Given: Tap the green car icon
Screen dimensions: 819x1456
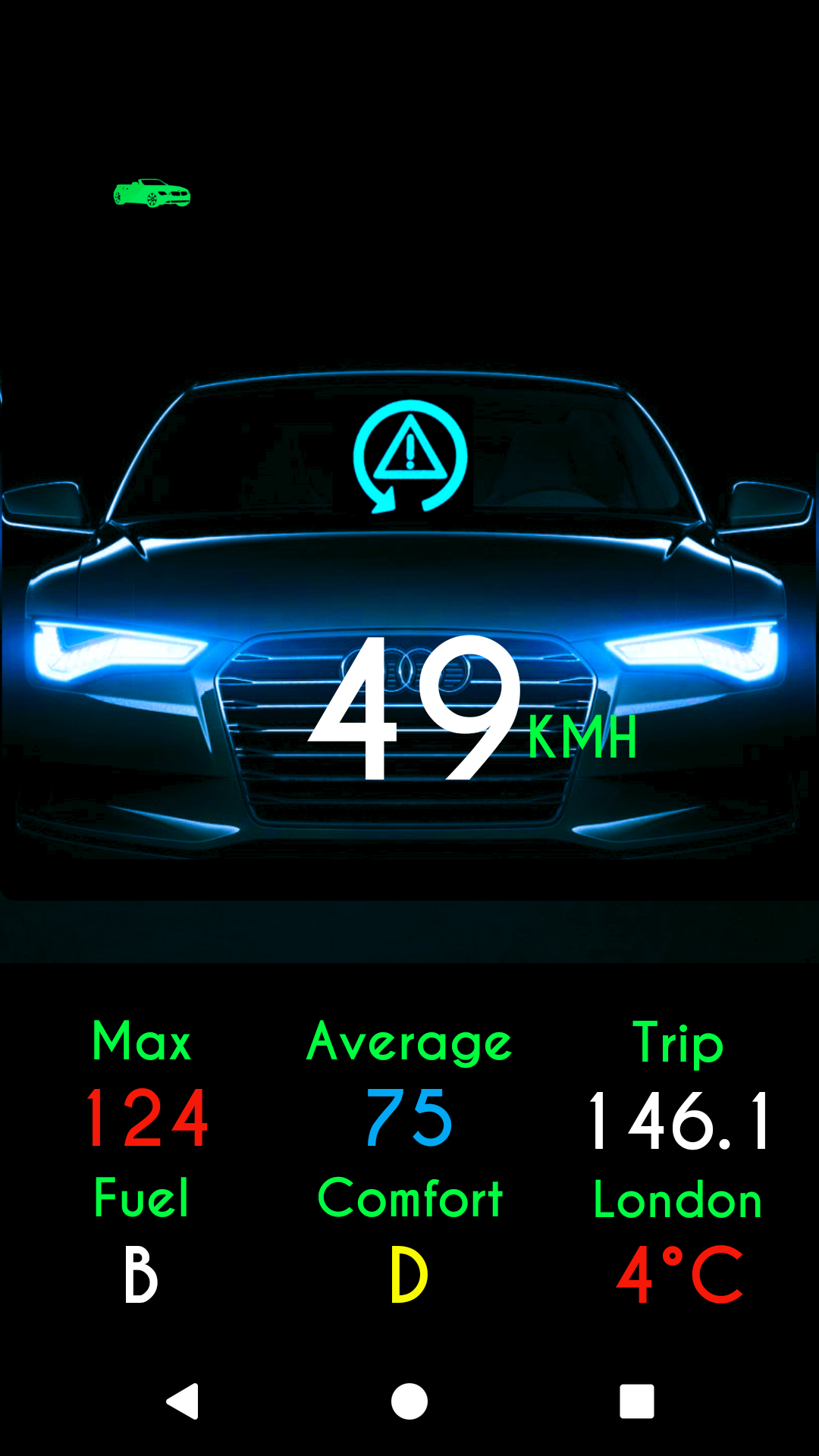Looking at the screenshot, I should 152,194.
